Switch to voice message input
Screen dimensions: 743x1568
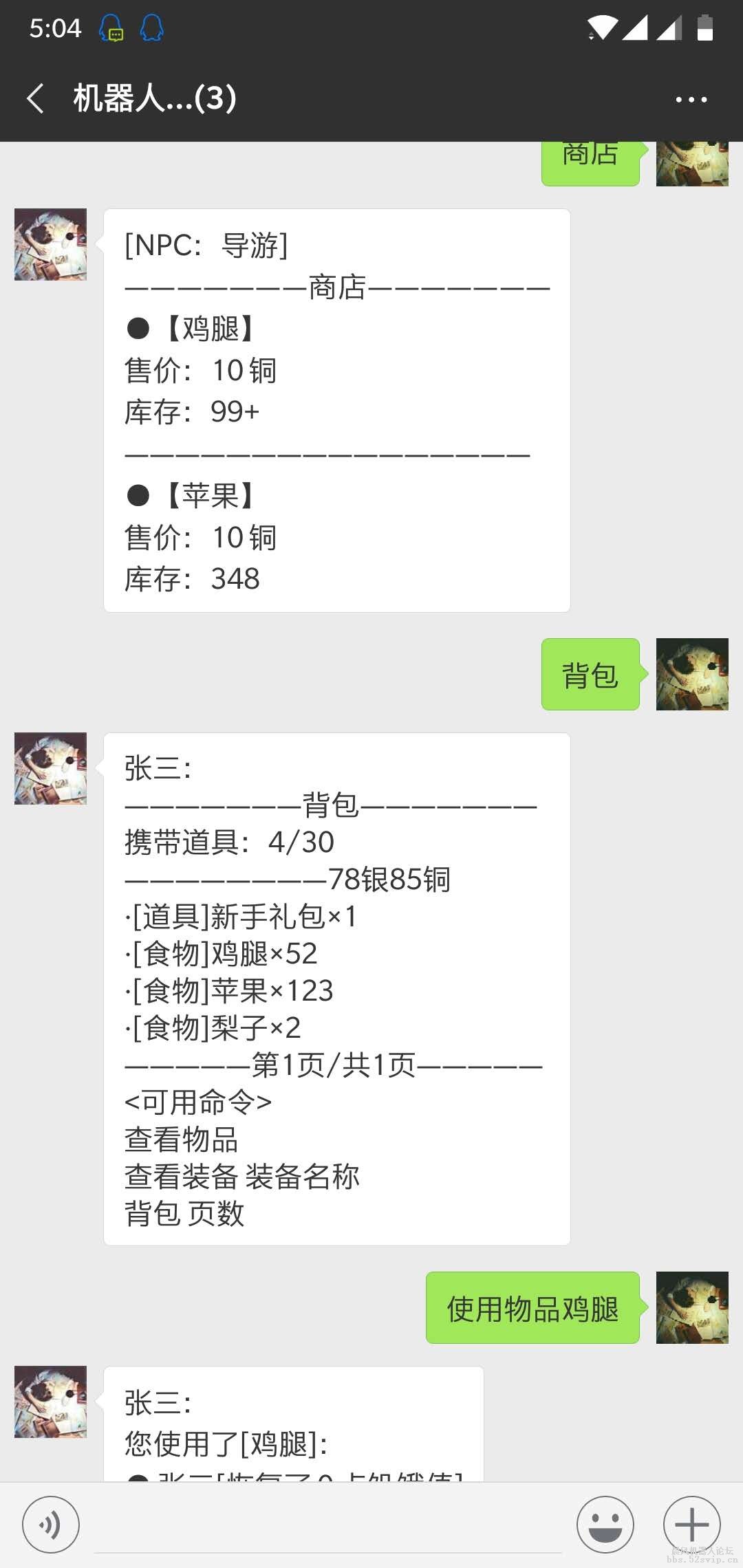[51, 1525]
